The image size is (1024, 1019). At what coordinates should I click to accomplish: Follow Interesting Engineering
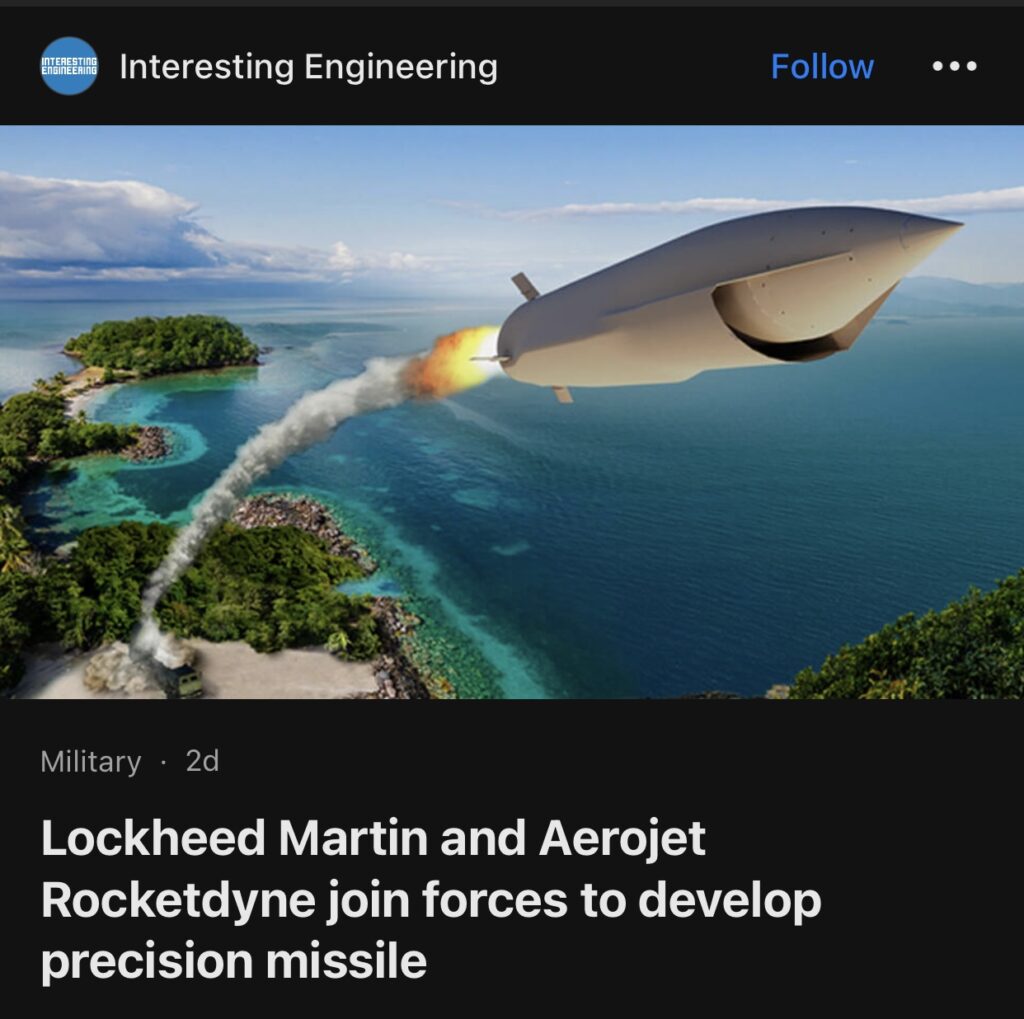pyautogui.click(x=821, y=67)
